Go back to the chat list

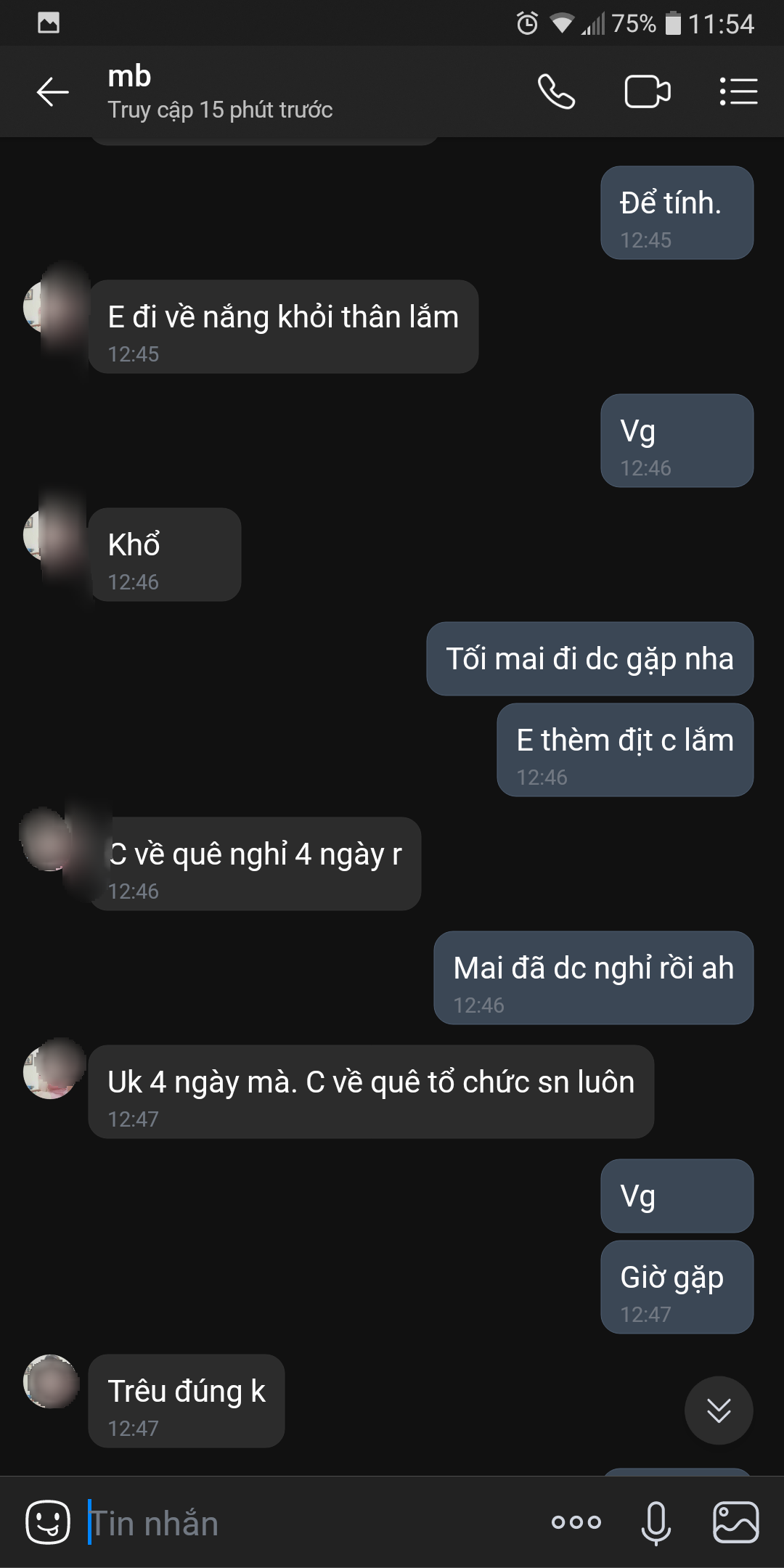point(52,92)
